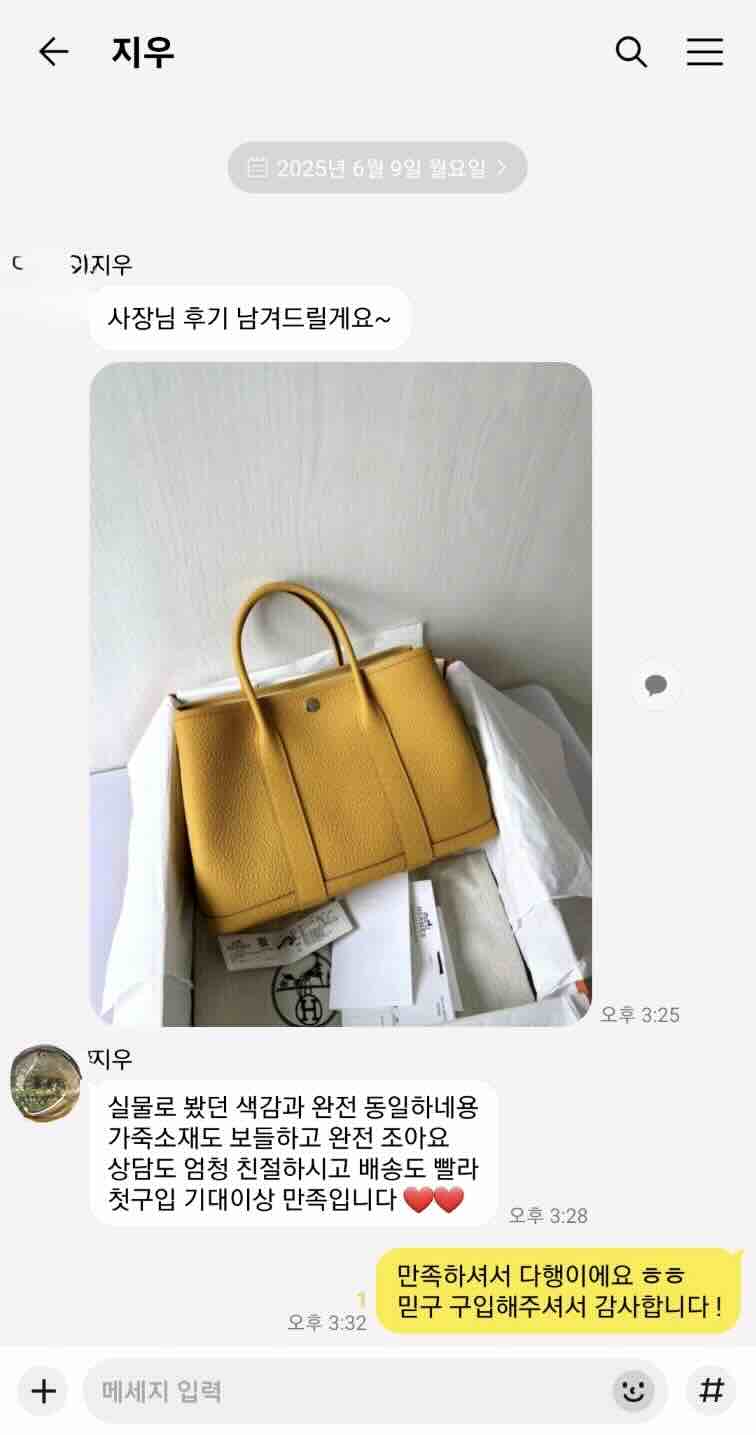This screenshot has width=756, height=1435.
Task: Open the chat room hamburger menu
Action: pyautogui.click(x=705, y=52)
